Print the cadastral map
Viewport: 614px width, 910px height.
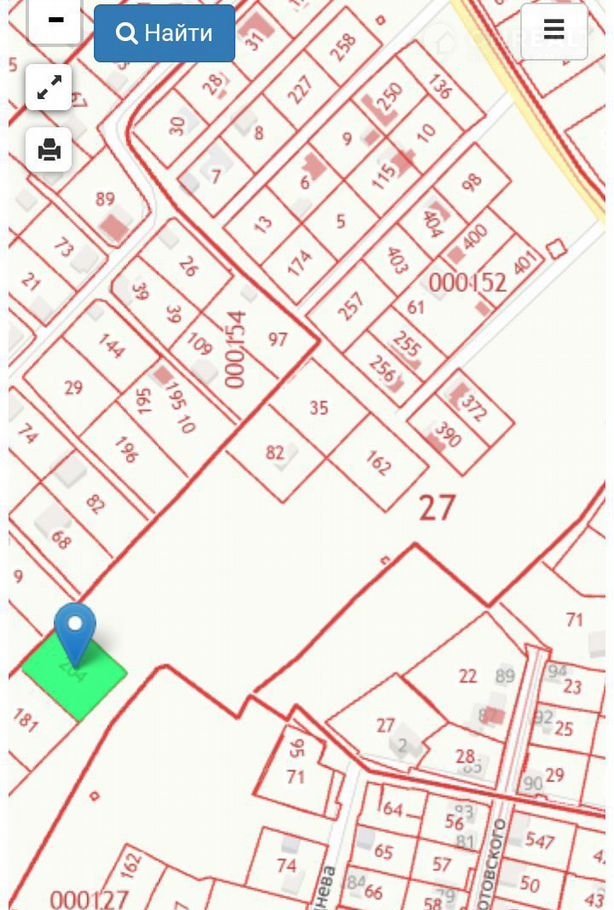(49, 150)
